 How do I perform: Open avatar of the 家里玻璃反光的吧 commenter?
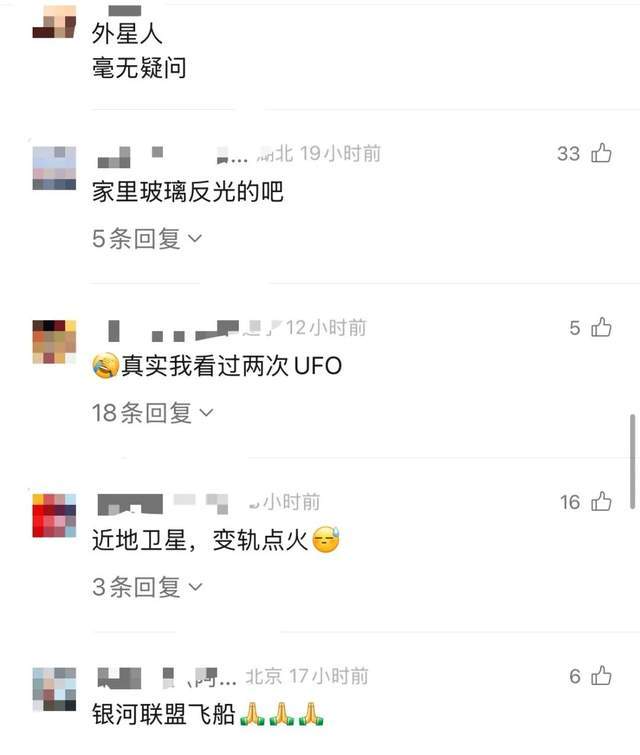(x=55, y=168)
